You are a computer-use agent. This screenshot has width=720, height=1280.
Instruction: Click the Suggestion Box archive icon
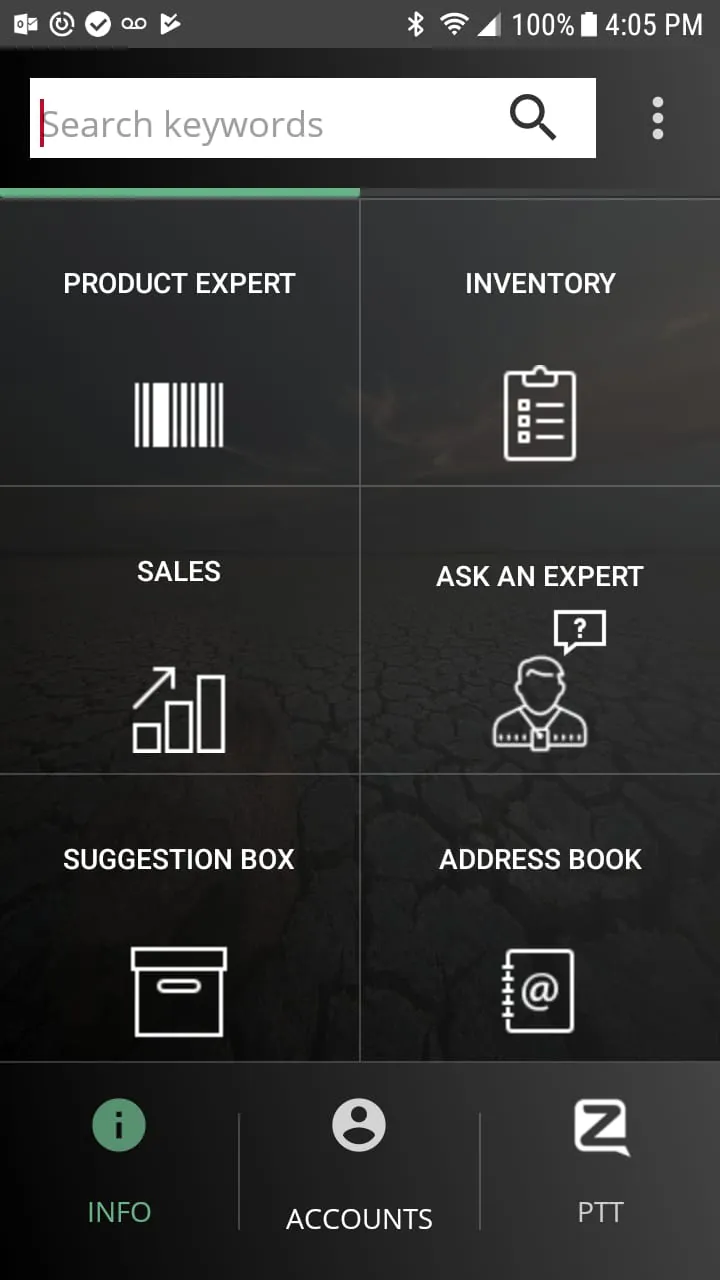point(179,992)
